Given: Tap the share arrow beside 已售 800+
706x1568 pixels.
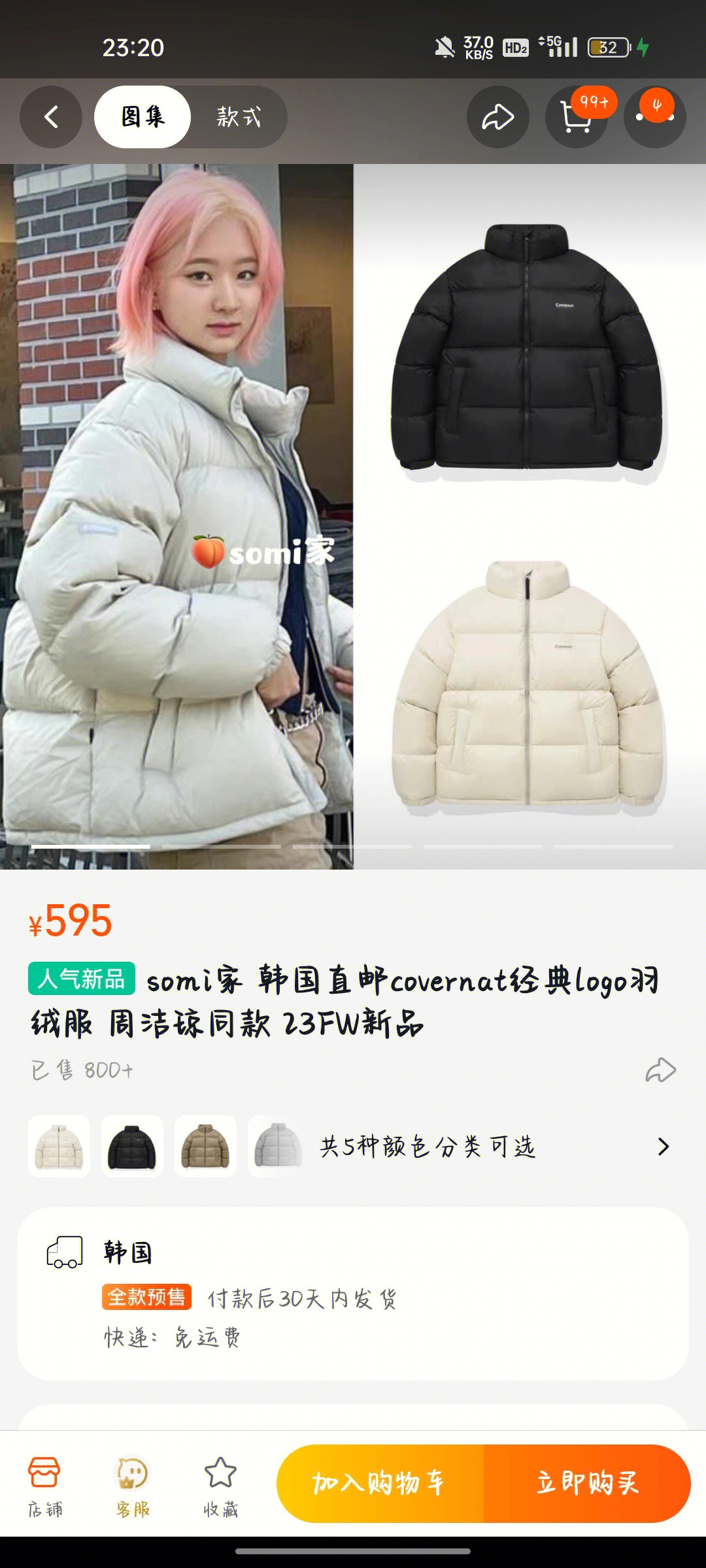Looking at the screenshot, I should tap(660, 1070).
